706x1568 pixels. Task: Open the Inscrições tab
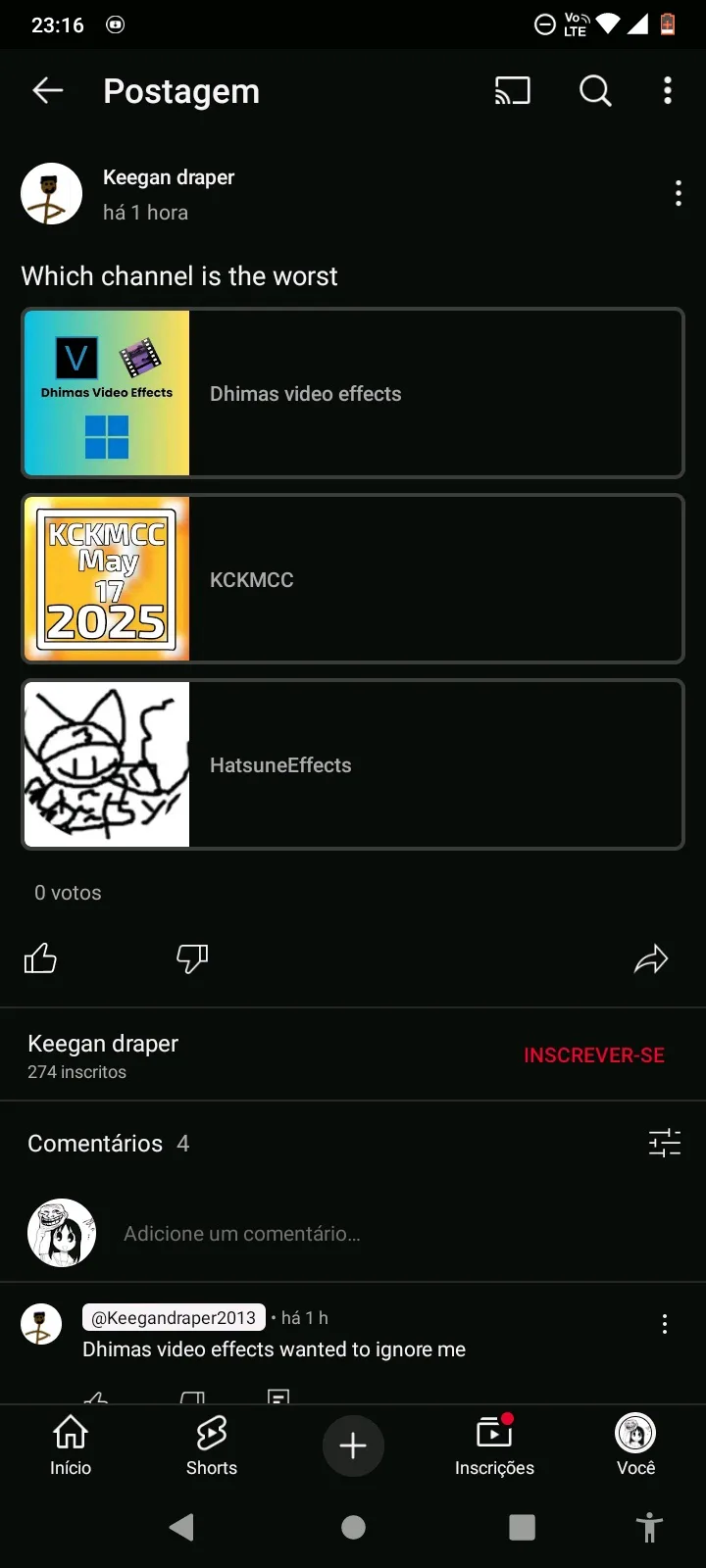pos(494,1445)
